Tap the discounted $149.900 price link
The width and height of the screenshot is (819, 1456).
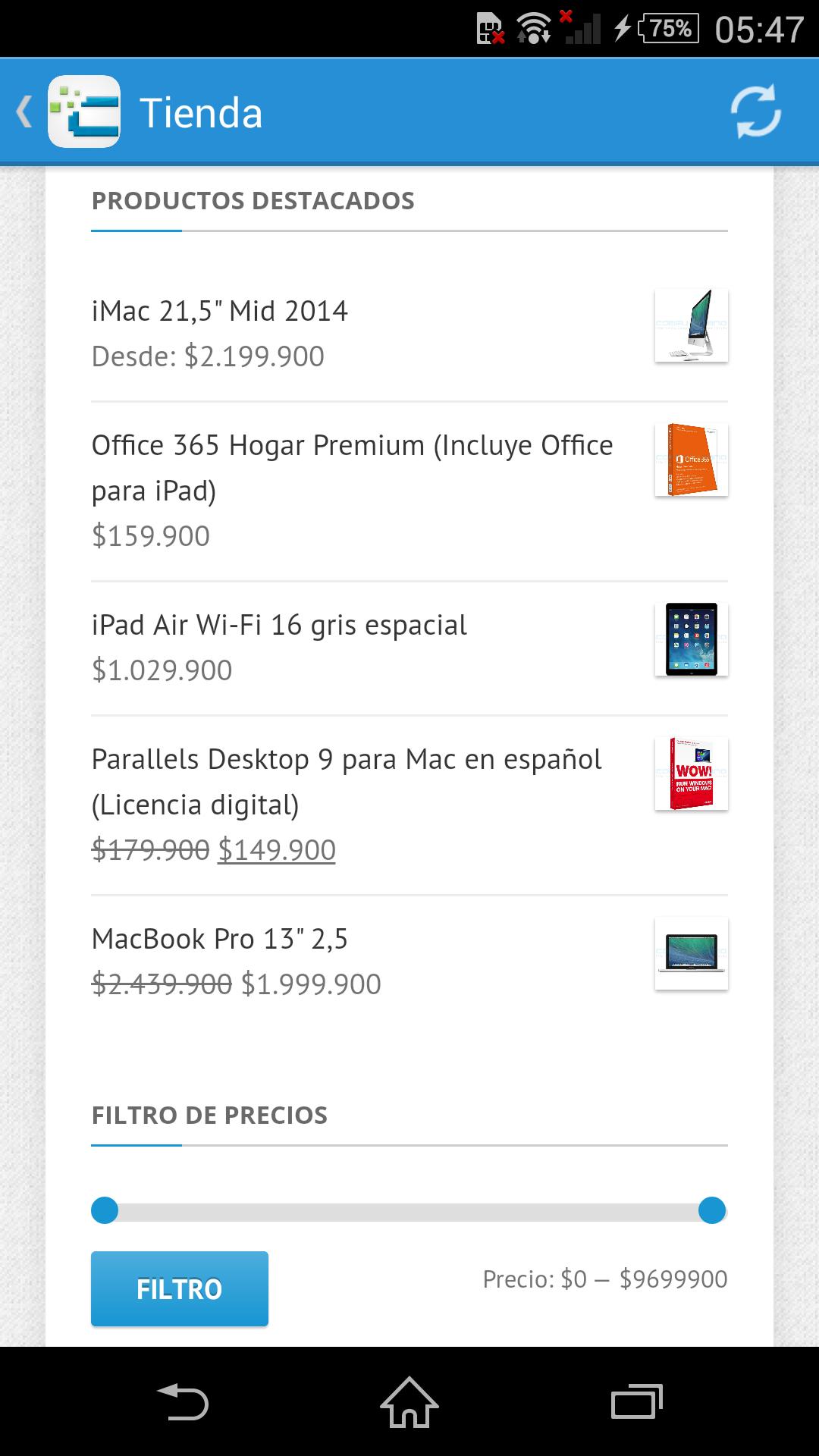(x=277, y=851)
